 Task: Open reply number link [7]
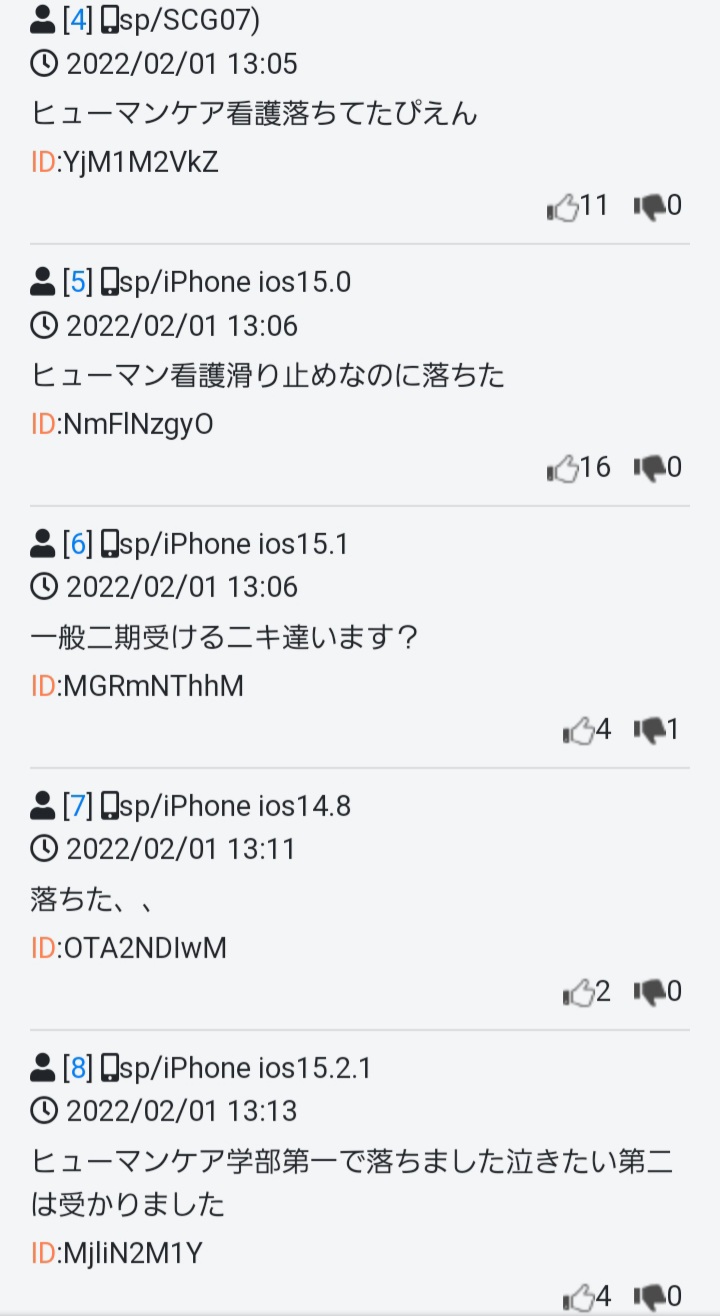pyautogui.click(x=77, y=806)
